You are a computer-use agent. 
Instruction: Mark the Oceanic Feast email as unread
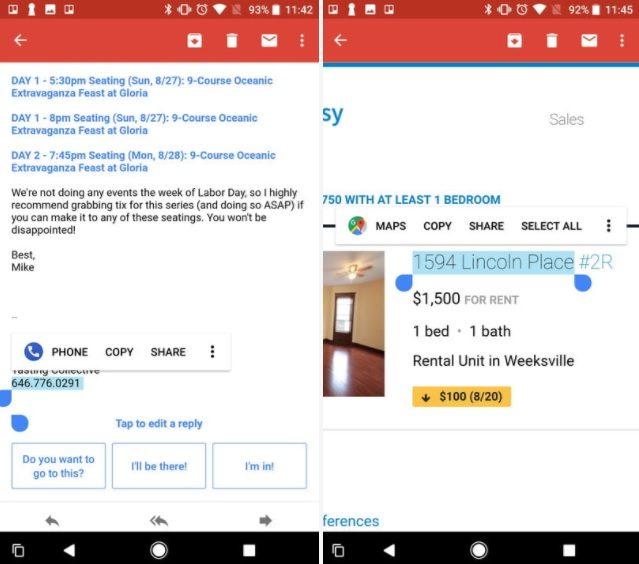(x=269, y=41)
